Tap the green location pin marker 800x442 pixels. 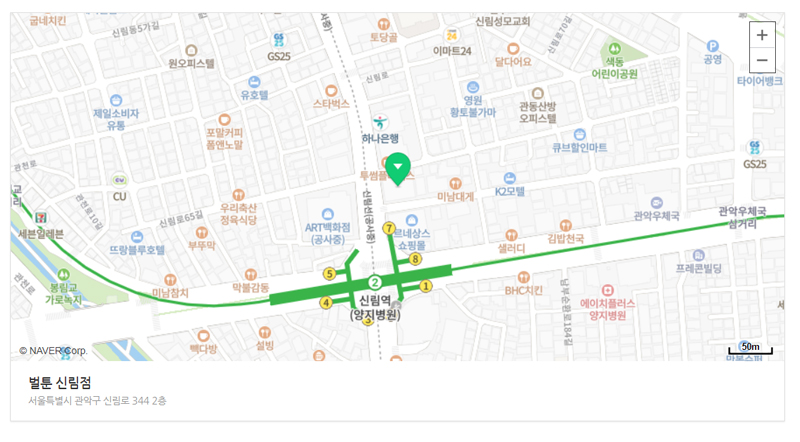pyautogui.click(x=399, y=167)
